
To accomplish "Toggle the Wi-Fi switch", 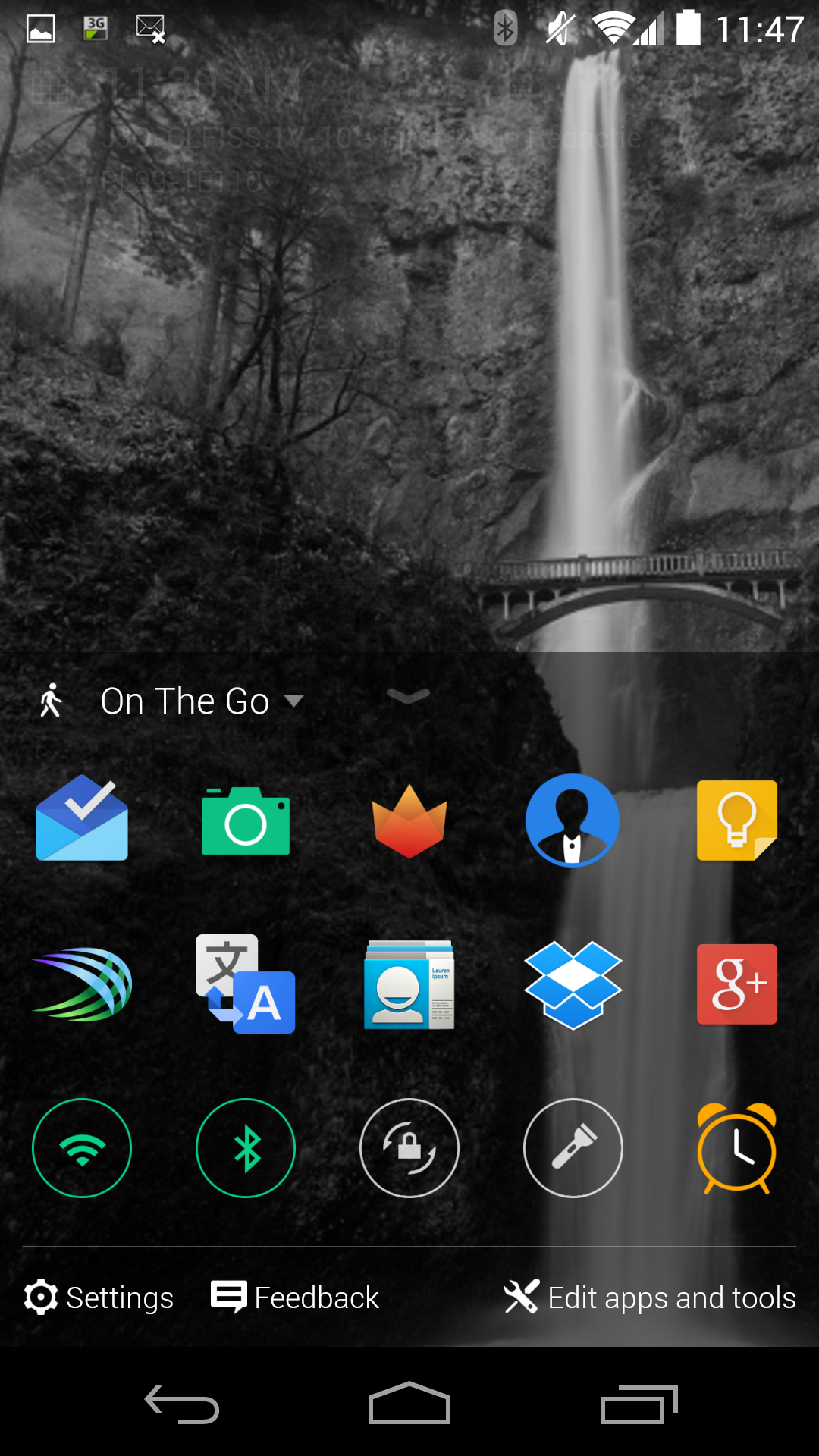I will [x=82, y=1148].
